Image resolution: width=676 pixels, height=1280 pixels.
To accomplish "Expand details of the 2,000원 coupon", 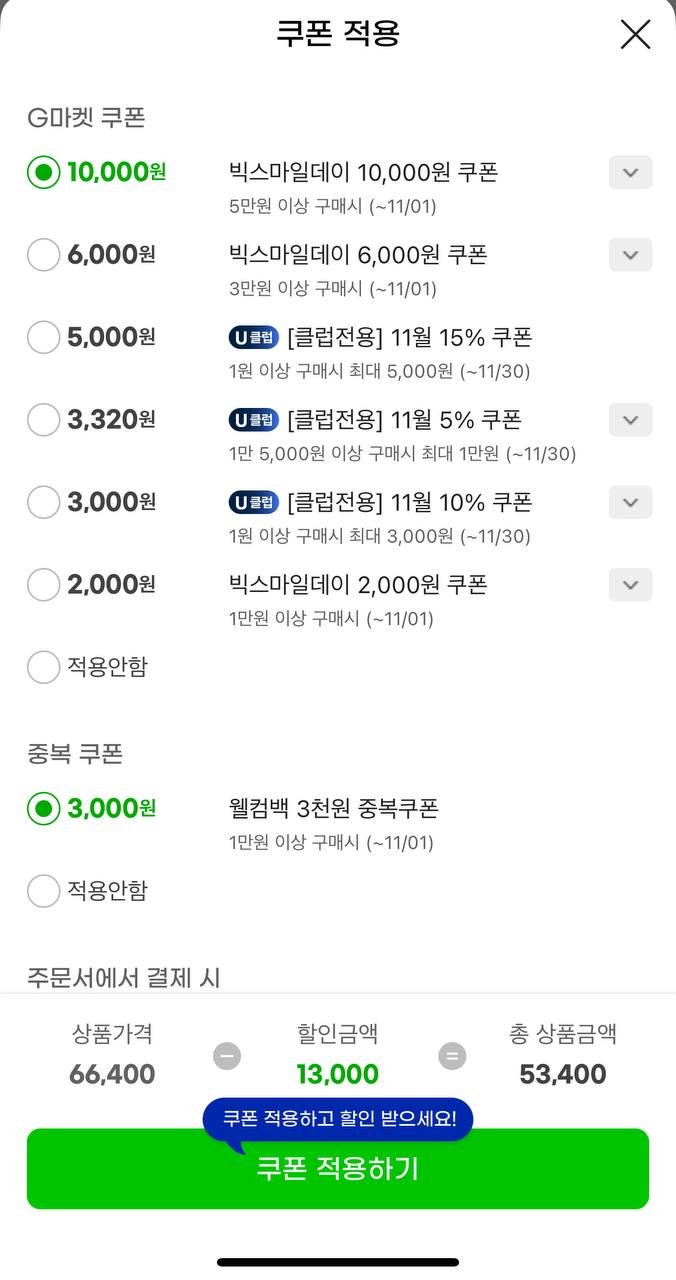I will [x=630, y=584].
